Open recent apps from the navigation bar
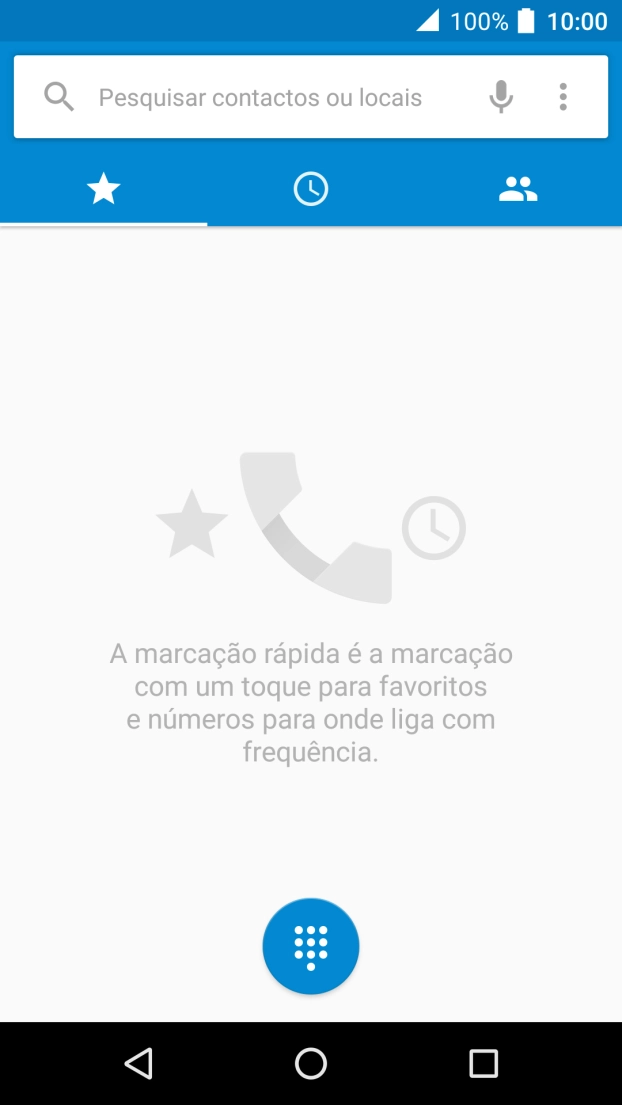The width and height of the screenshot is (622, 1105). (x=484, y=1063)
